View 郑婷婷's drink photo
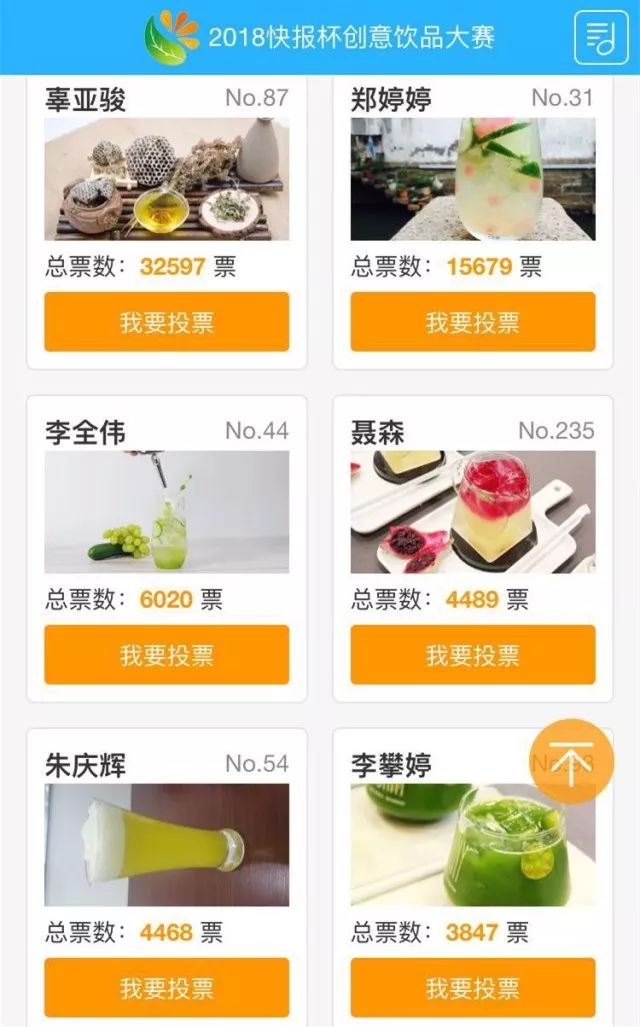 472,179
